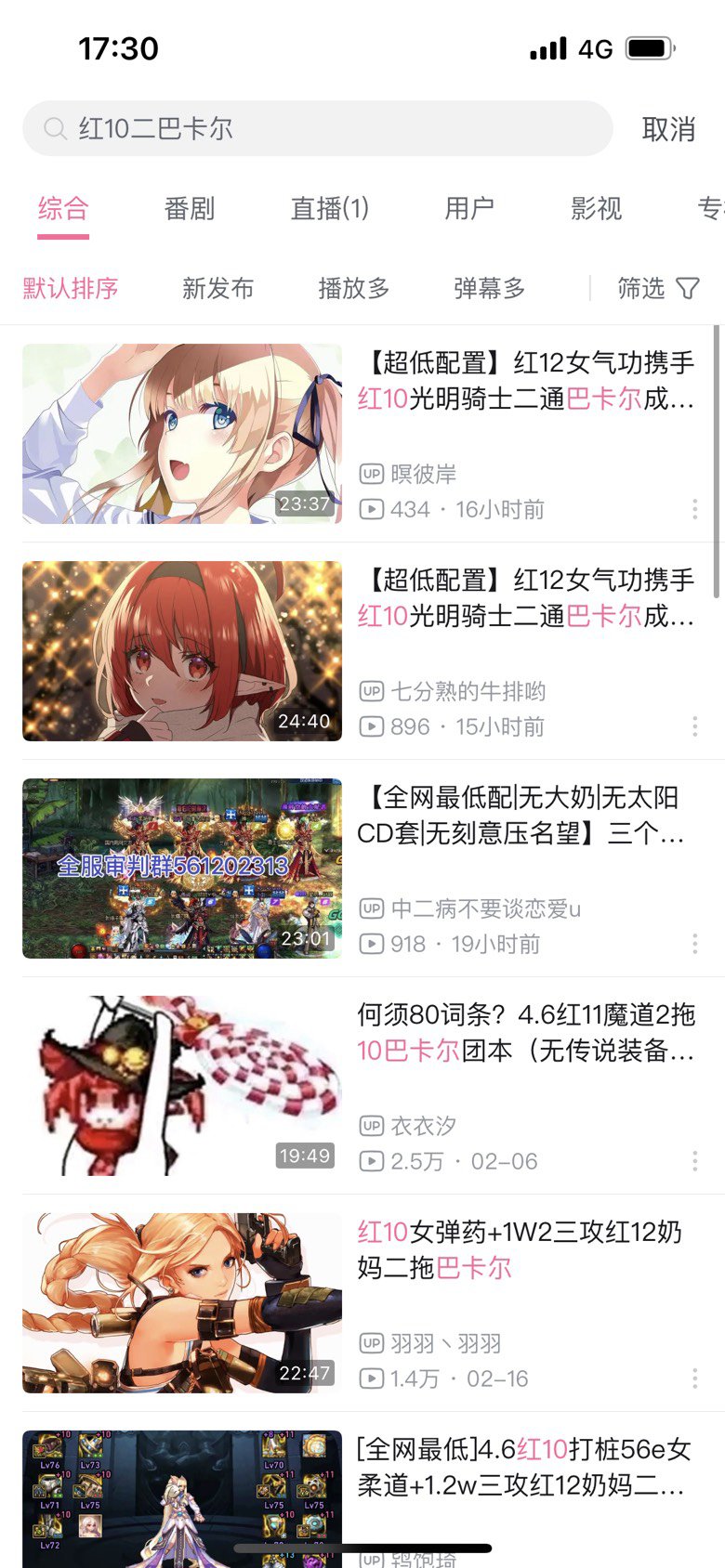The width and height of the screenshot is (725, 1568).
Task: Sort results by 播放多
Action: click(x=353, y=289)
